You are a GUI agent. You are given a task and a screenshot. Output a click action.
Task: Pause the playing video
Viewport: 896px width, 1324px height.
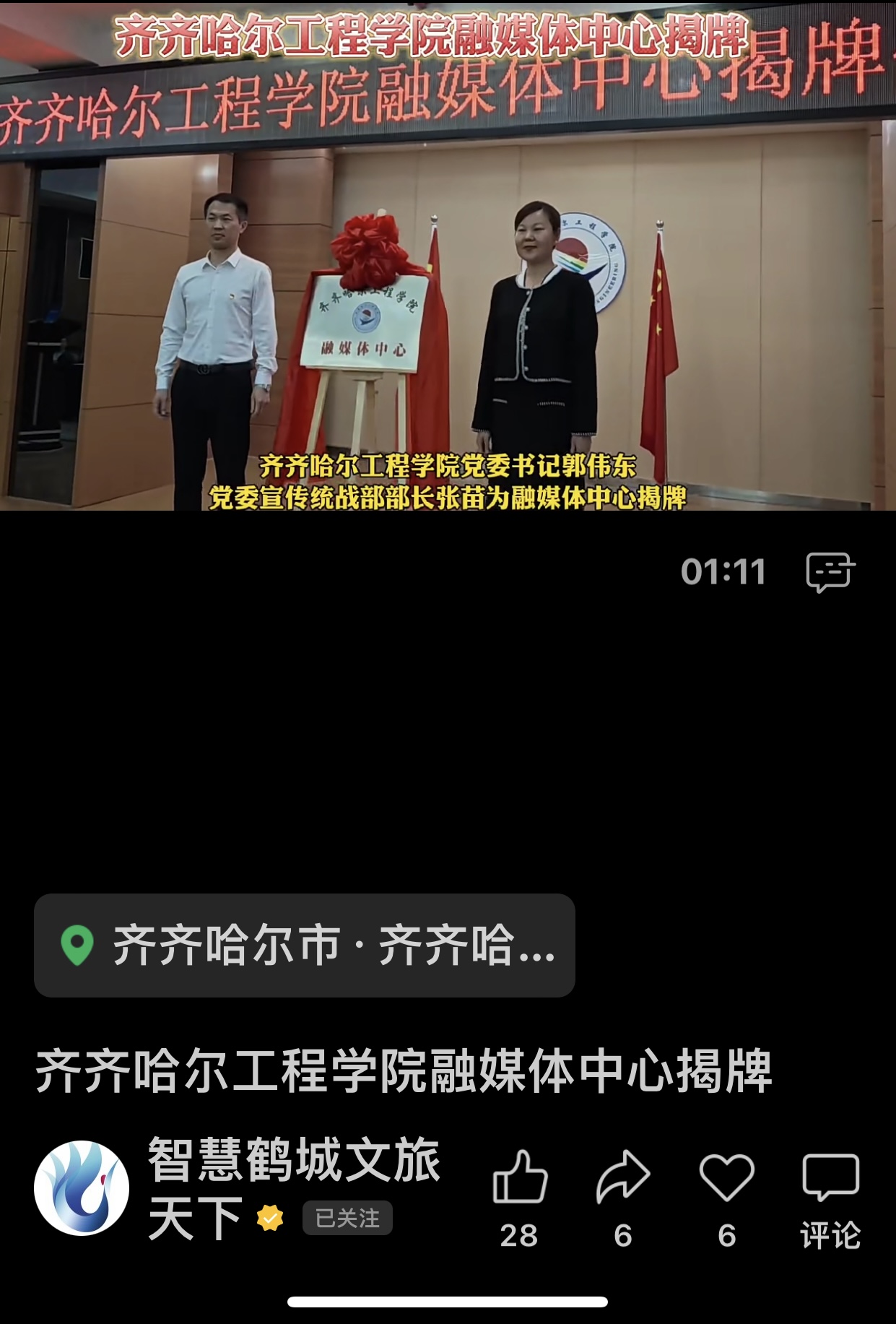pos(448,289)
